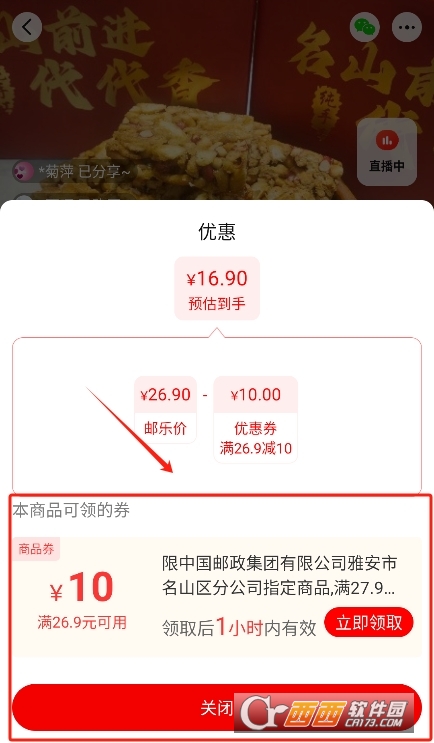This screenshot has height=743, width=434.
Task: Claim the ¥10 coupon with 立即领取
Action: pyautogui.click(x=369, y=622)
